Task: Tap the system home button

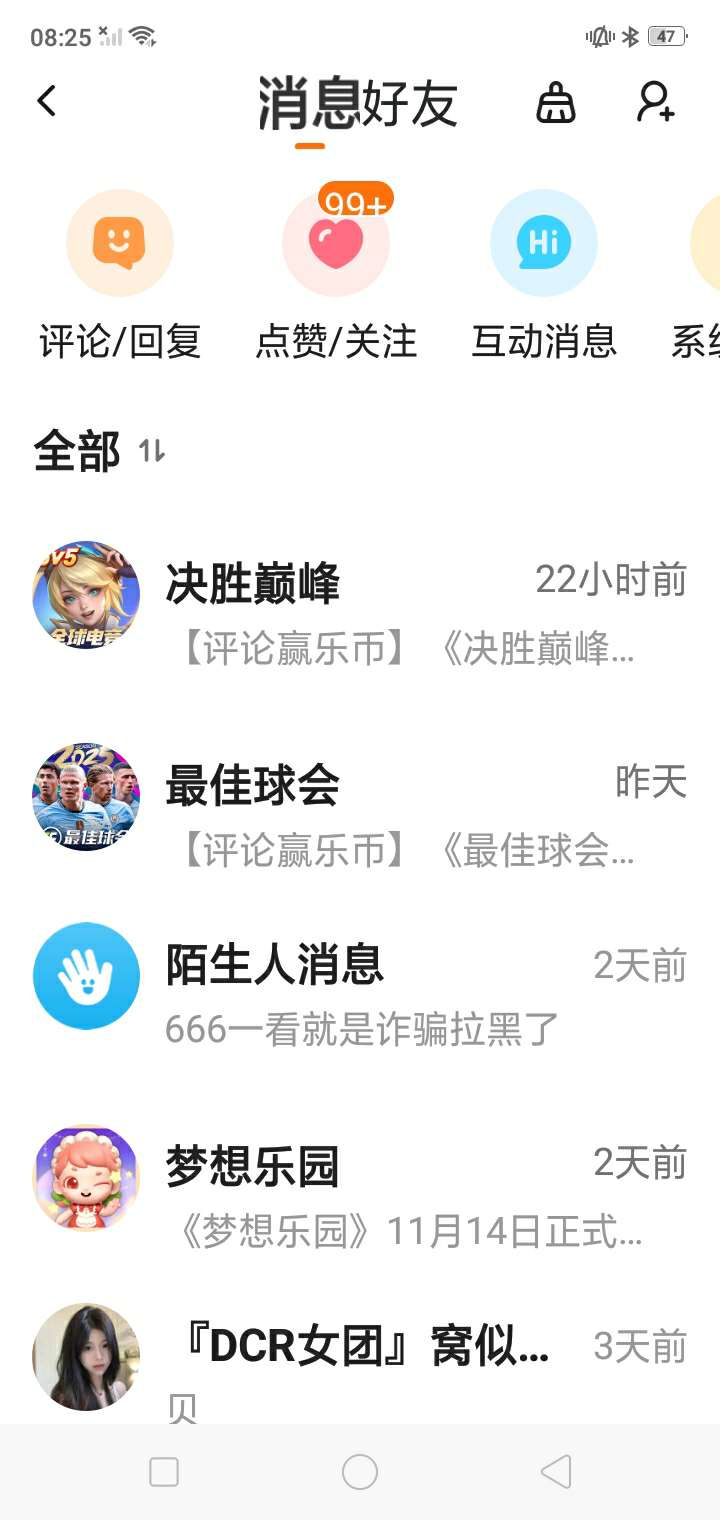Action: point(360,1472)
